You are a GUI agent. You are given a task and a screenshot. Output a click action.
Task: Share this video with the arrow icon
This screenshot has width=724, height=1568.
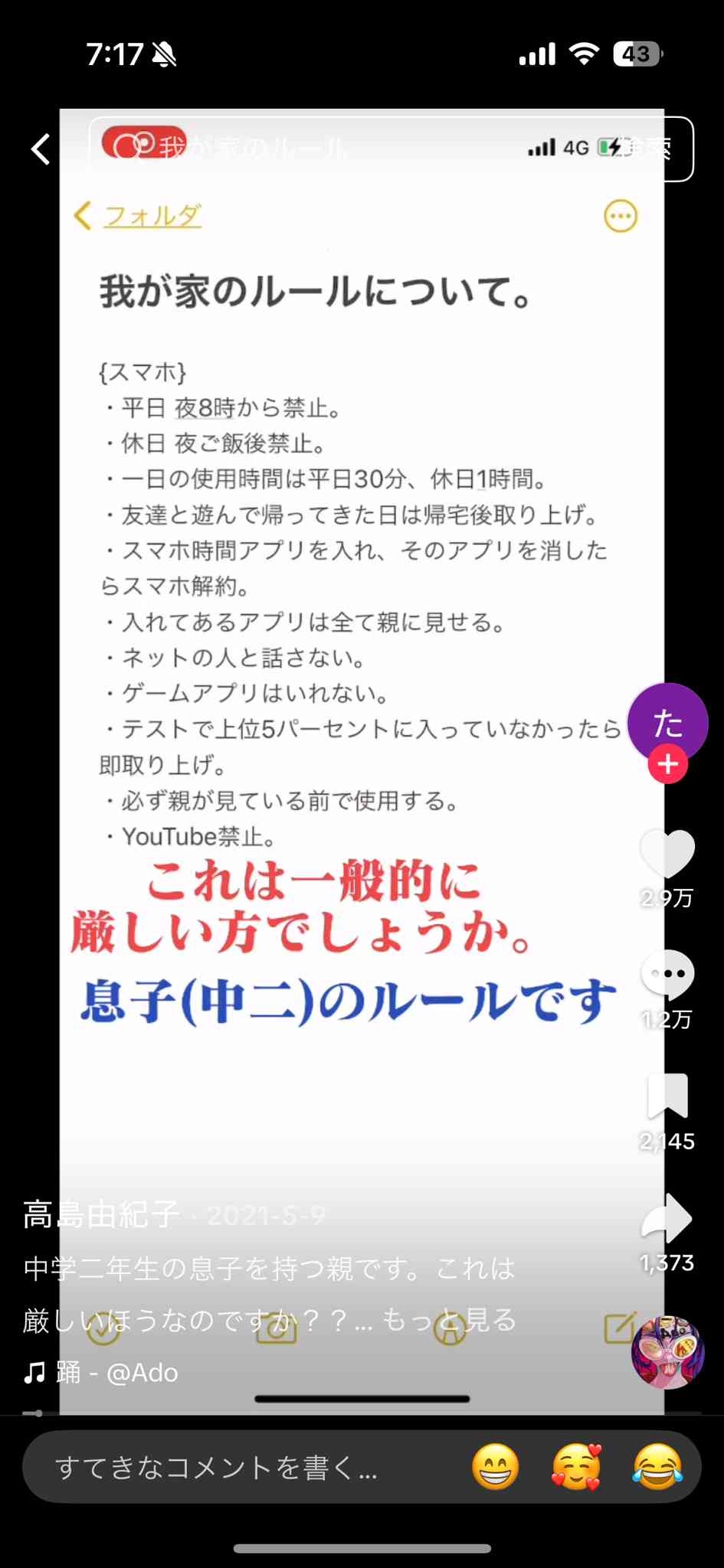click(x=667, y=1218)
